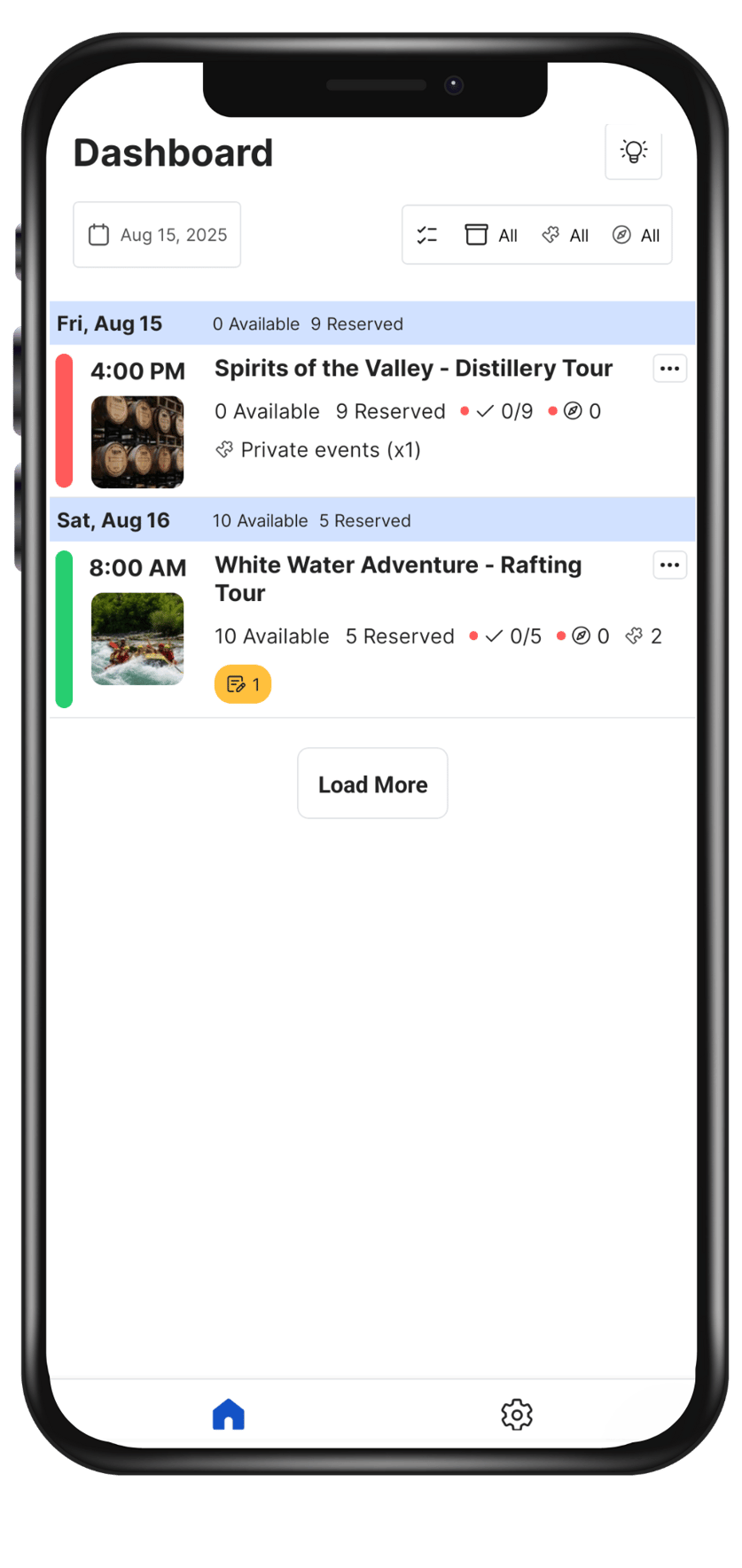
Task: Click the check-in indicator showing 0/9
Action: [x=502, y=411]
